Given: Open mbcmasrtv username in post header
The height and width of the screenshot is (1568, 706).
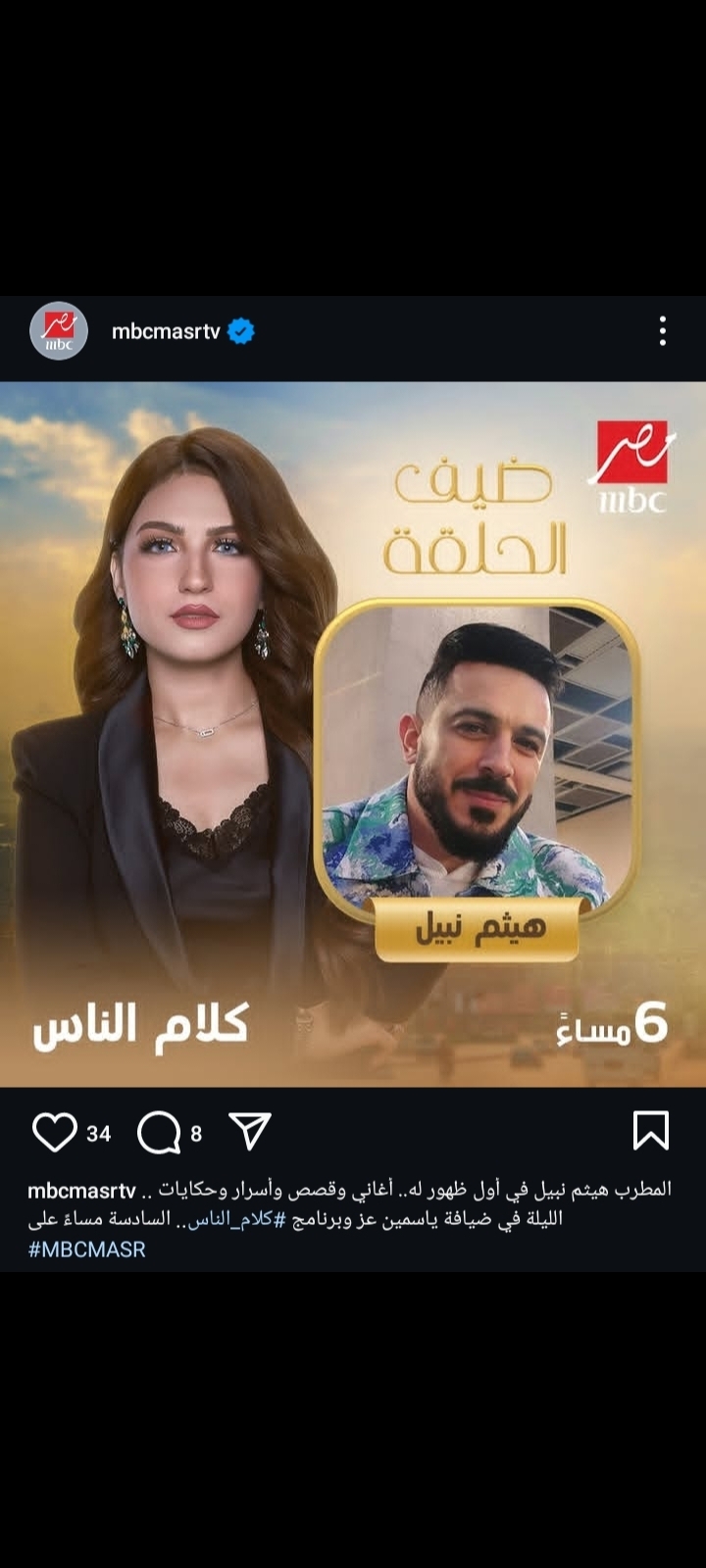Looking at the screenshot, I should [166, 332].
